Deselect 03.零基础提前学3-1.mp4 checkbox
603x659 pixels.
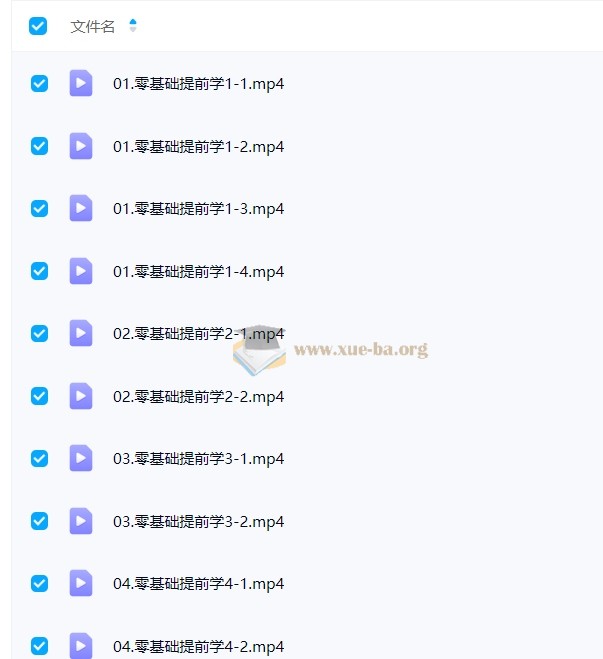39,459
